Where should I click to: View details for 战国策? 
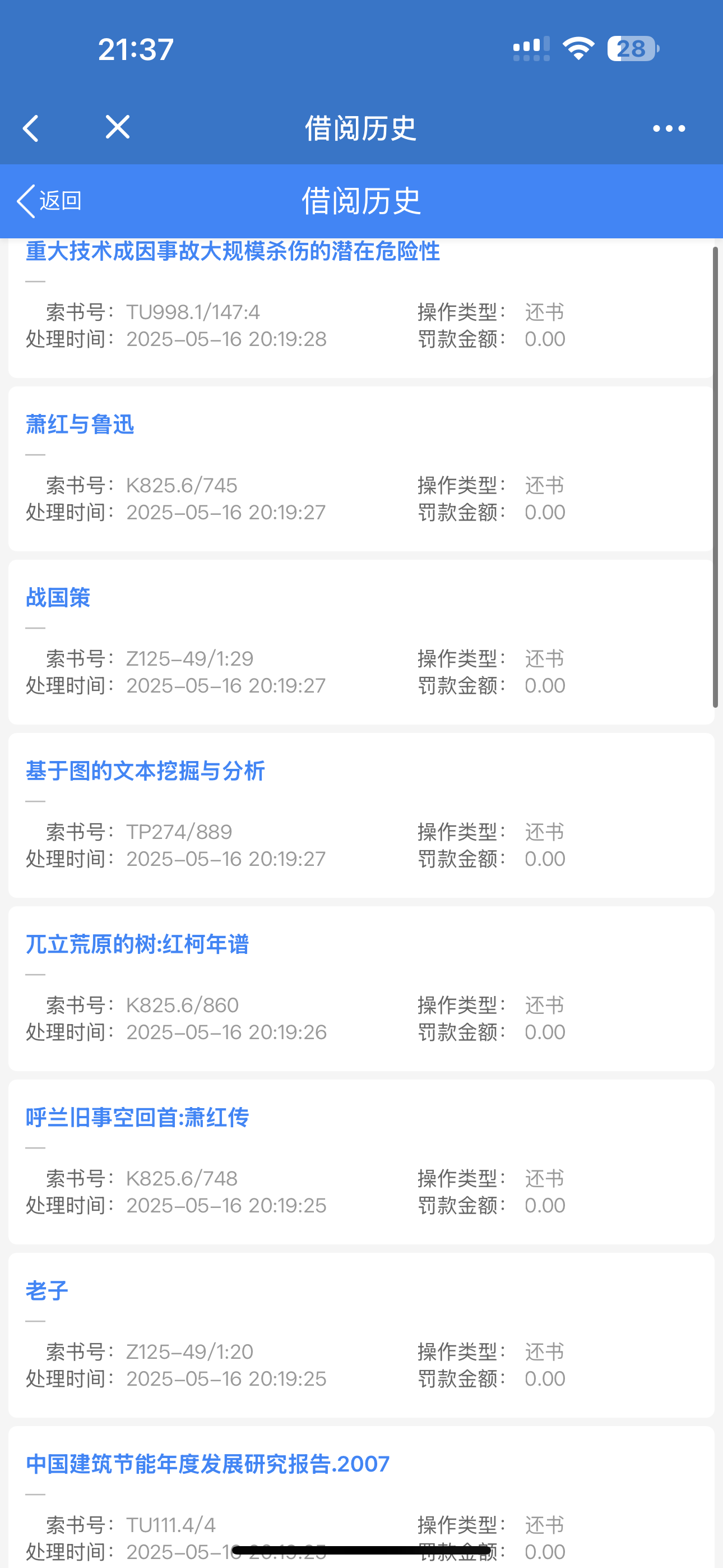coord(58,598)
